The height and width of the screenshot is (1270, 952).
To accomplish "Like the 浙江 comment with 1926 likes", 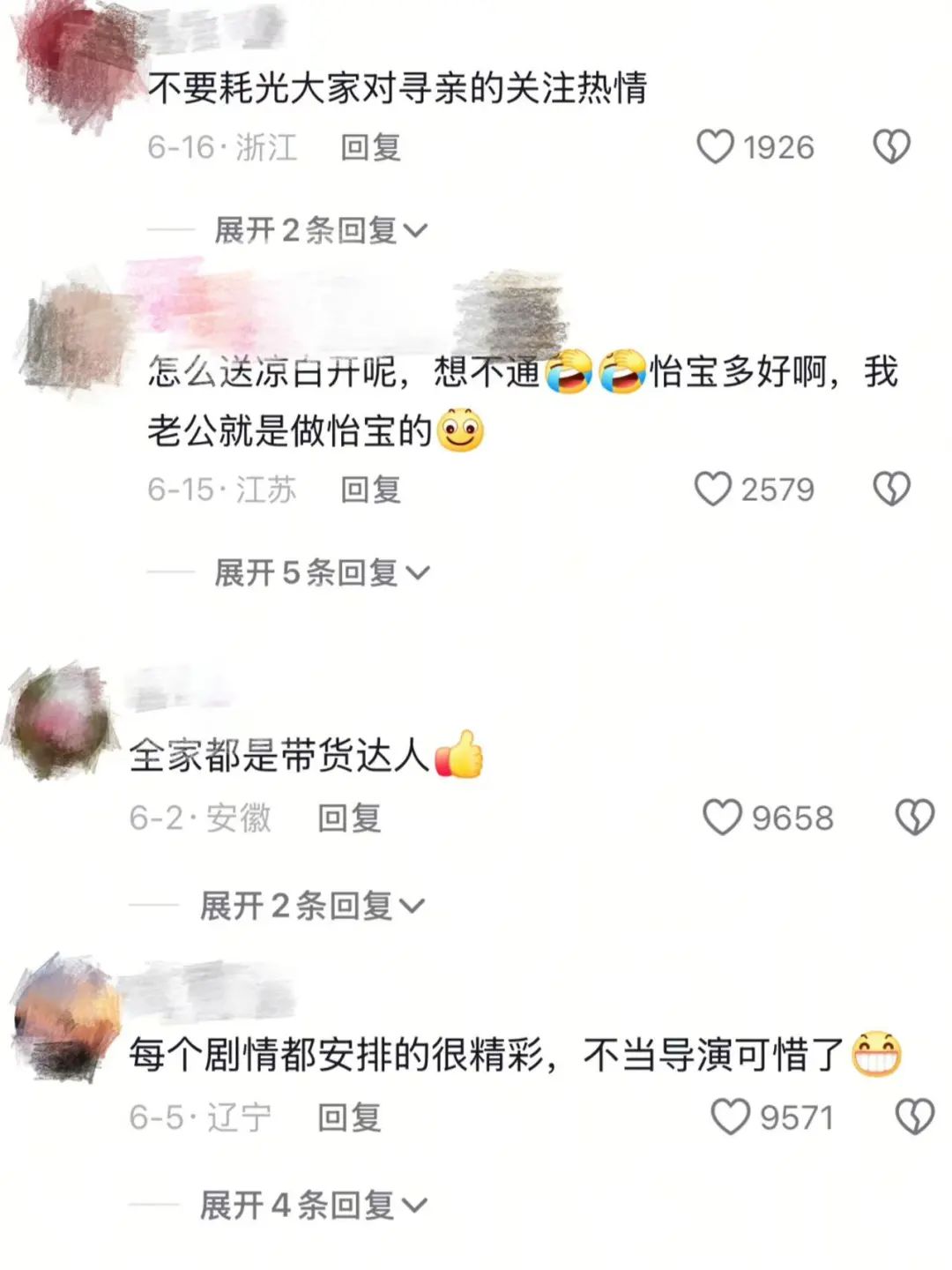I will point(715,147).
